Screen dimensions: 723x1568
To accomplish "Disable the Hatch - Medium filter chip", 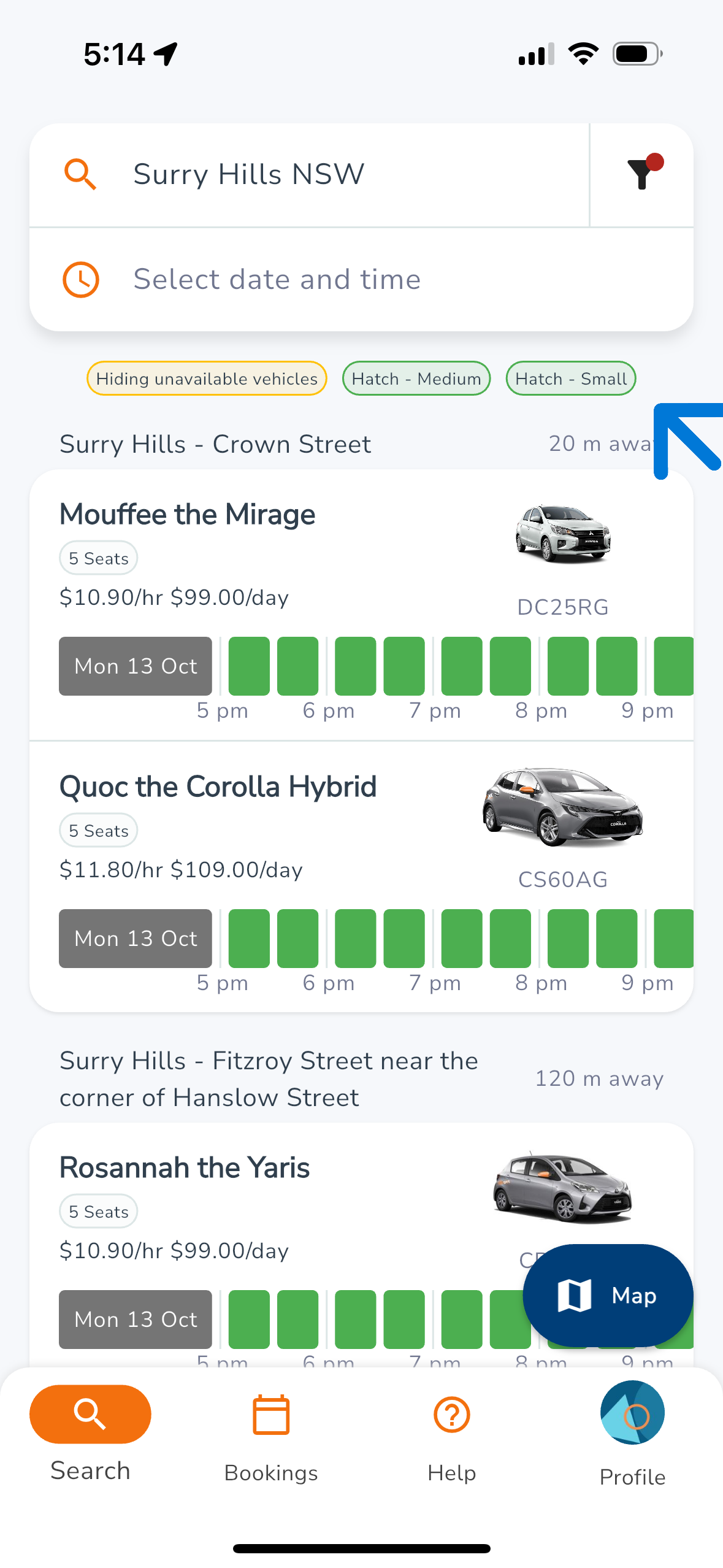I will click(415, 379).
